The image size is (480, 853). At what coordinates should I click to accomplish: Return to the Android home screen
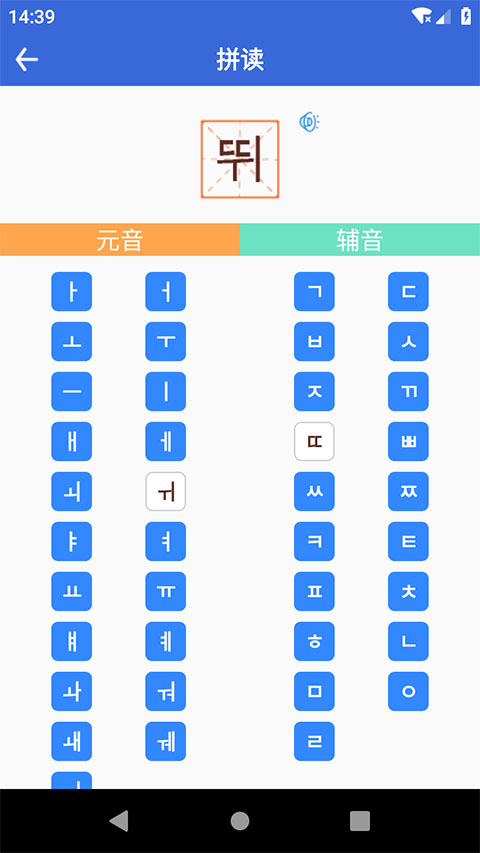(239, 821)
